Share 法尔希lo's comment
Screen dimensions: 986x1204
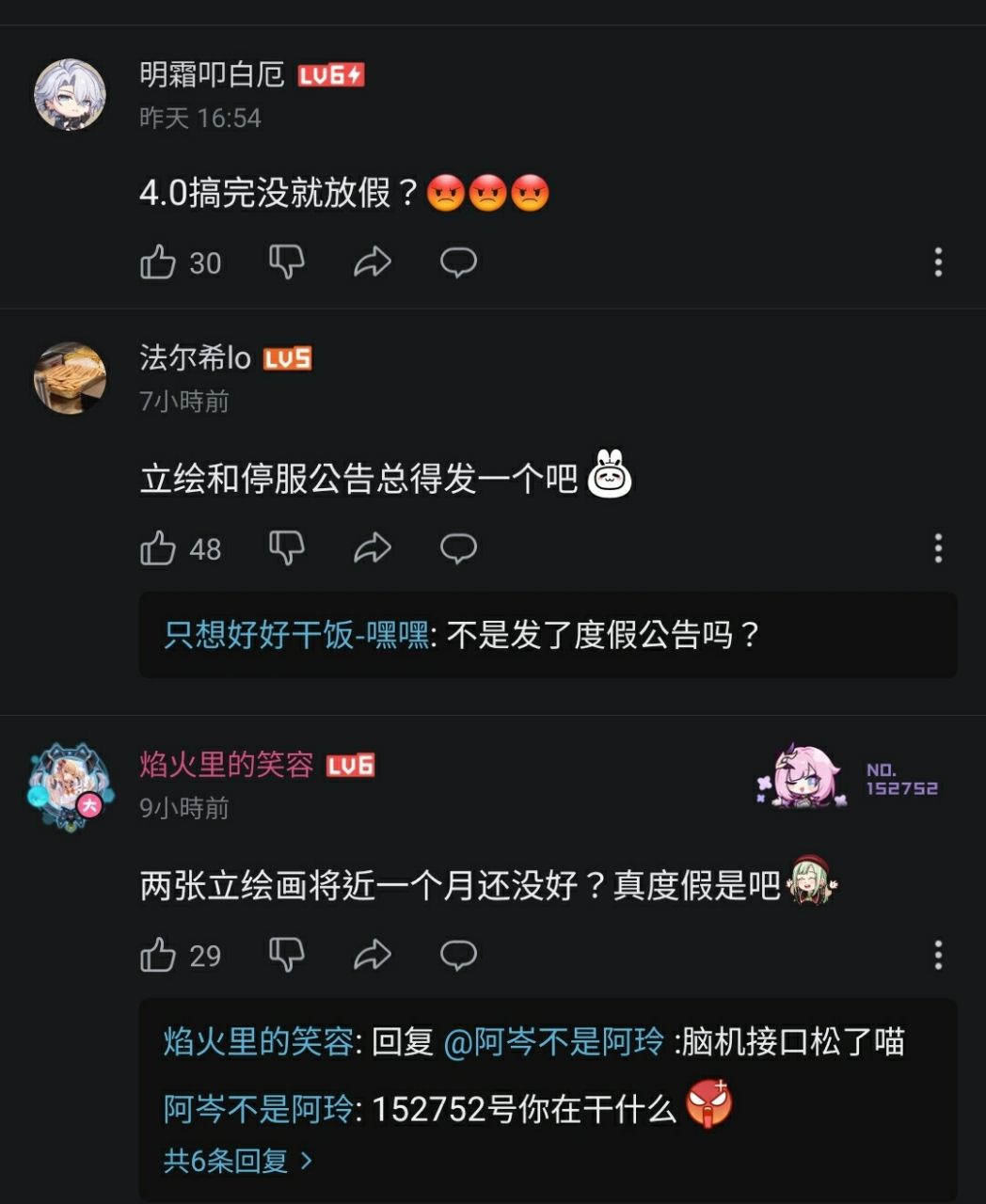(x=373, y=548)
